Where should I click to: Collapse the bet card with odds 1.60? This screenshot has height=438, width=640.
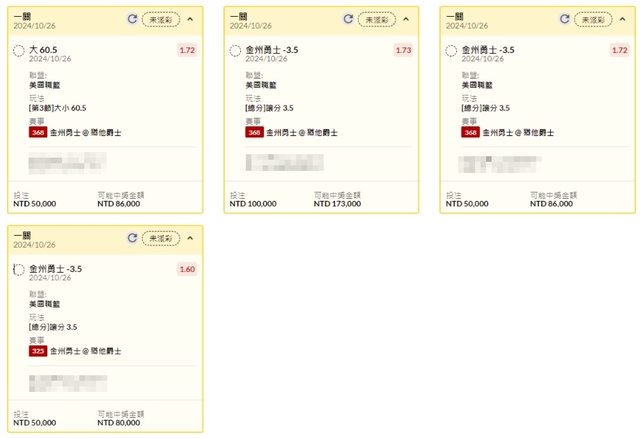click(x=190, y=238)
